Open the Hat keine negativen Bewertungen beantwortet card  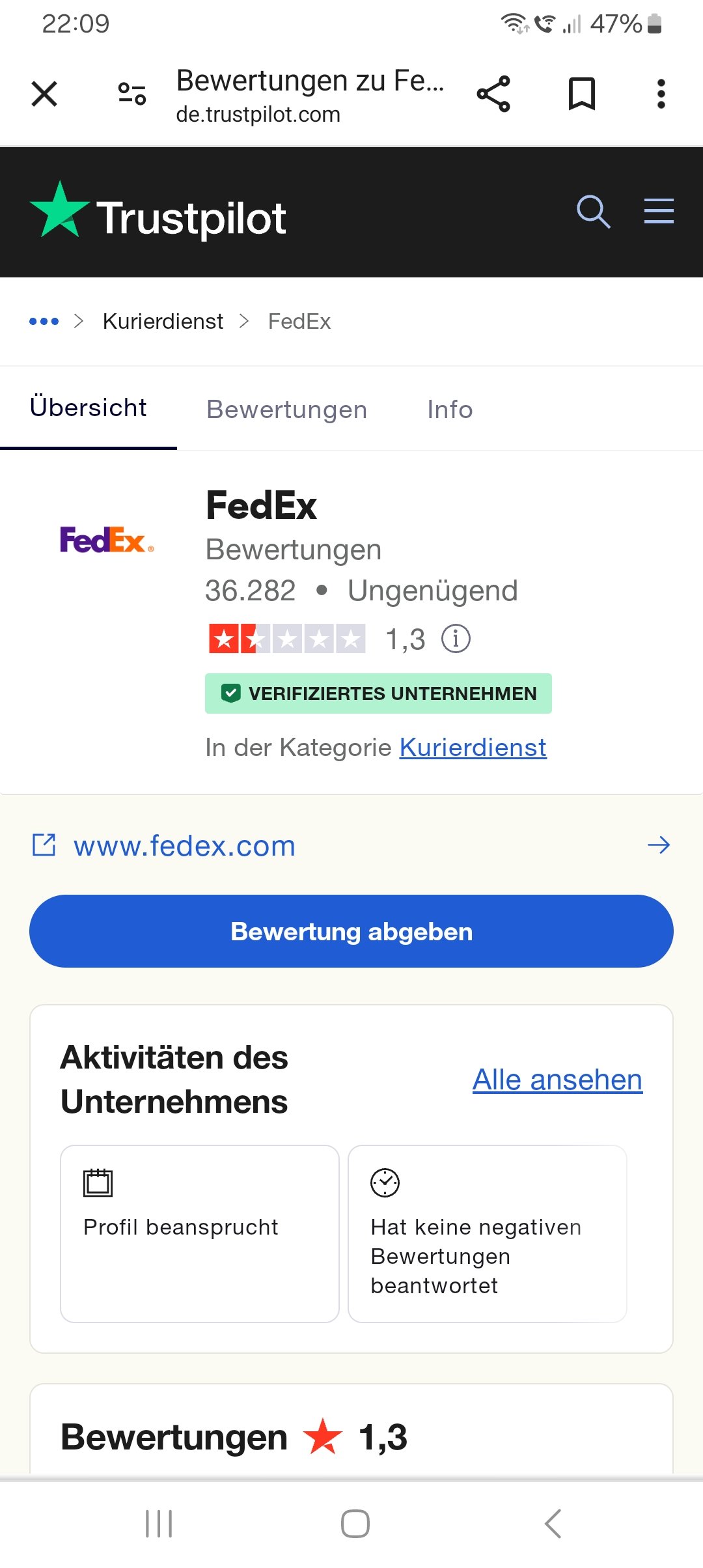[x=488, y=1233]
